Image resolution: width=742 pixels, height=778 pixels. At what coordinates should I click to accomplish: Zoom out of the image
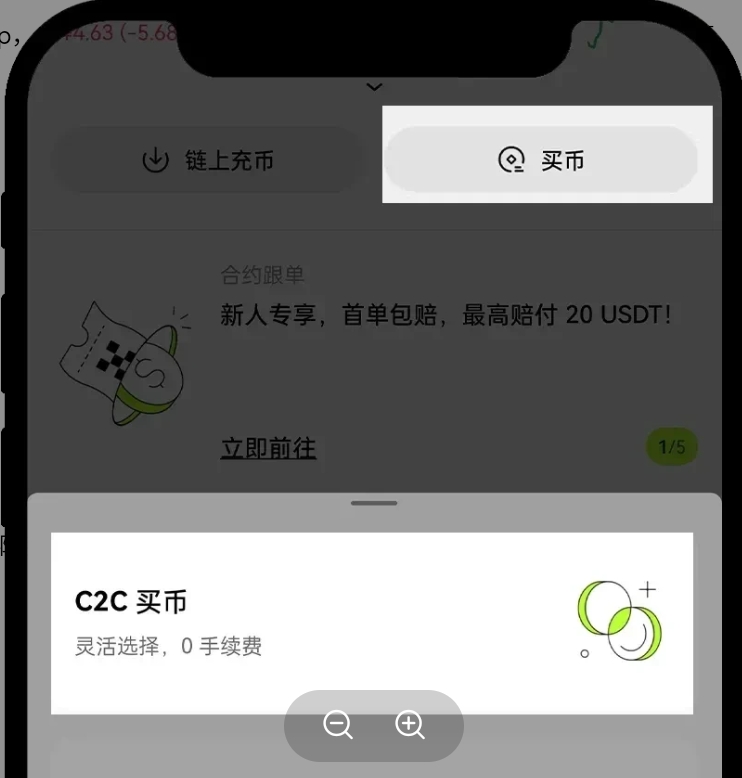point(338,725)
